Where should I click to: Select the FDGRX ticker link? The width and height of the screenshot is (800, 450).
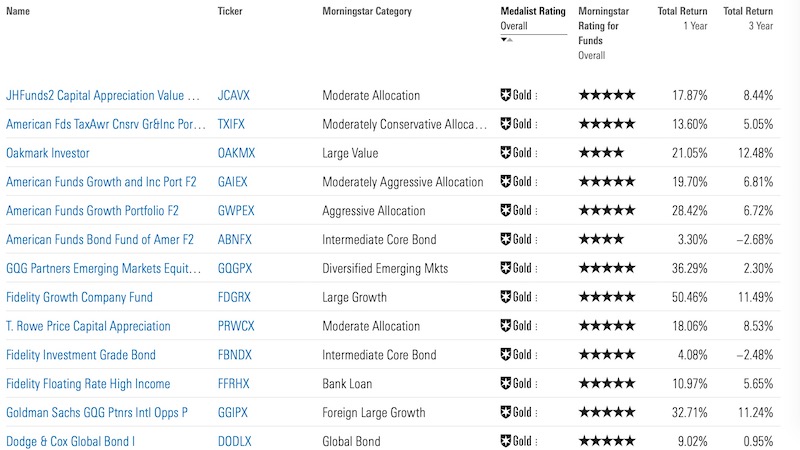[236, 298]
